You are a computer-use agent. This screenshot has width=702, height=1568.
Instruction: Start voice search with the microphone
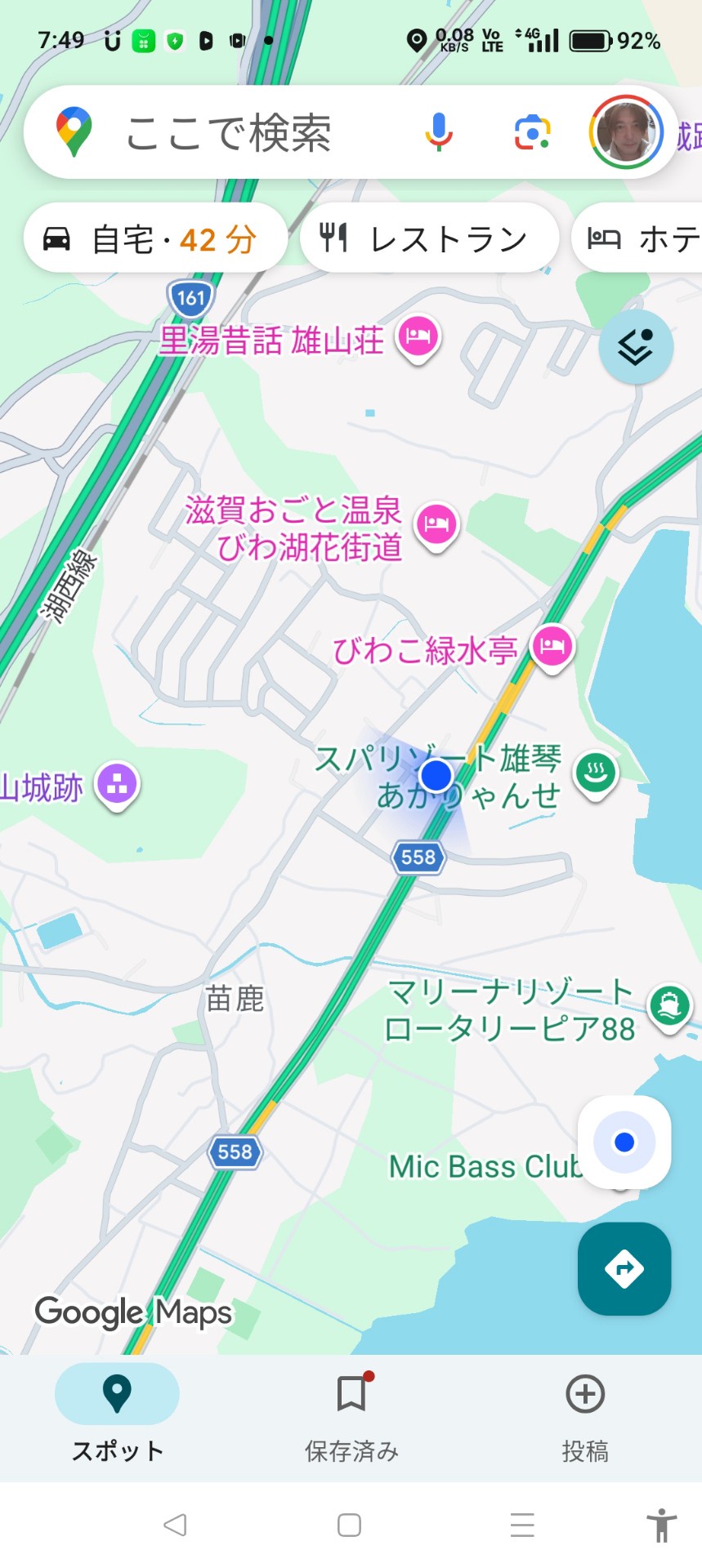(x=439, y=132)
